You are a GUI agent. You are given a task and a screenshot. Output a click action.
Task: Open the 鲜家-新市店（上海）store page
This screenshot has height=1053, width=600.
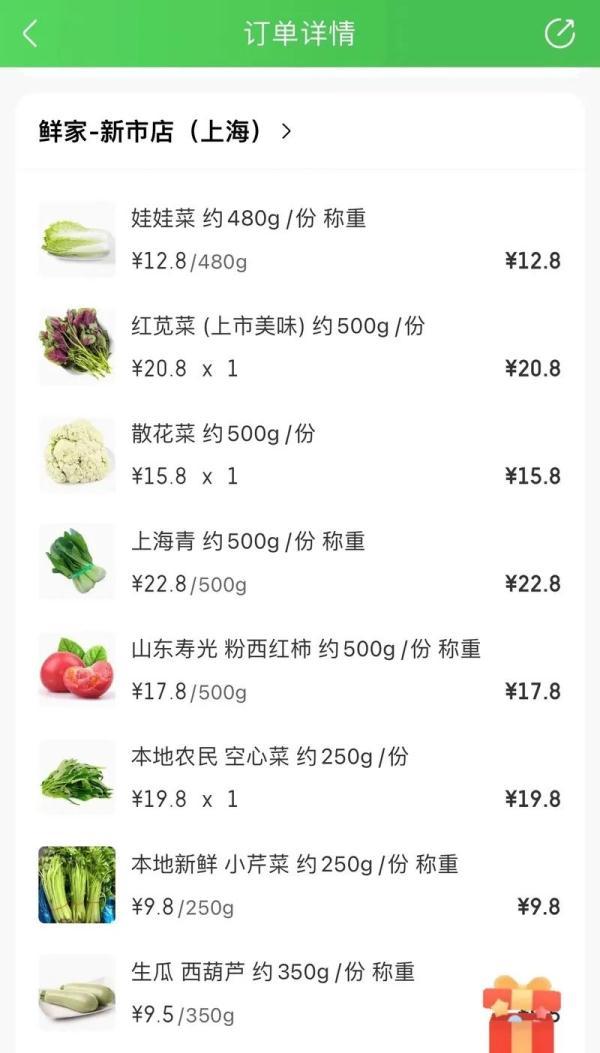pos(165,131)
